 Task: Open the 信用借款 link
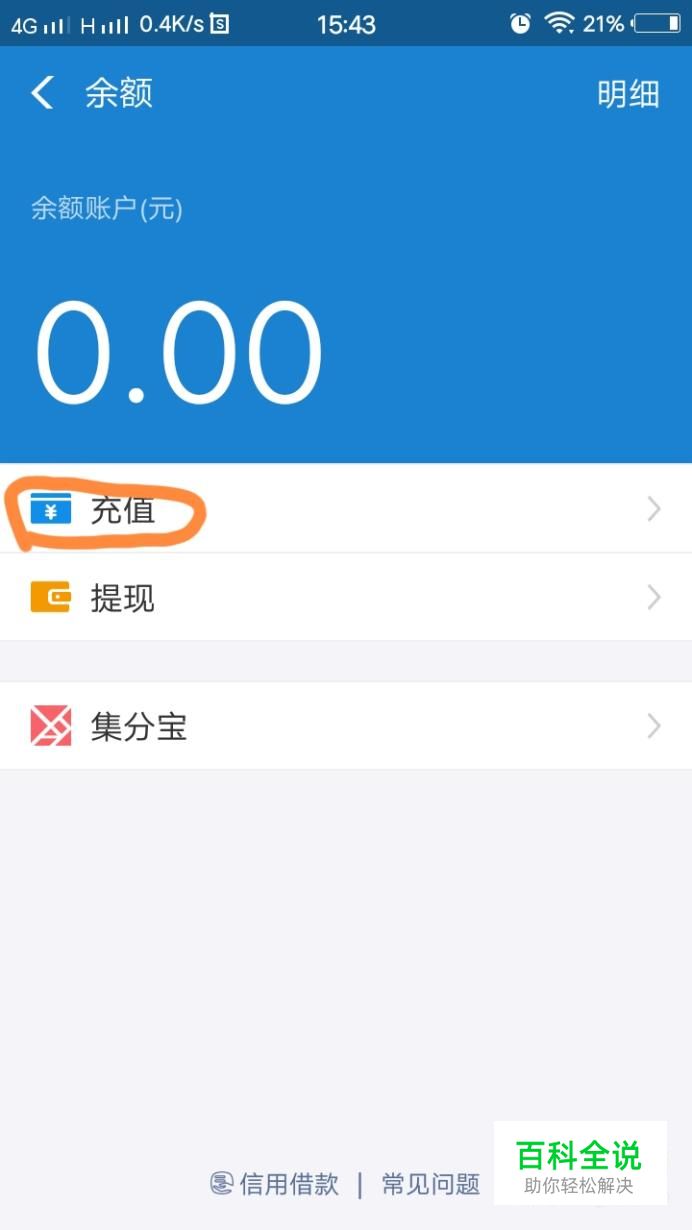coord(276,1185)
